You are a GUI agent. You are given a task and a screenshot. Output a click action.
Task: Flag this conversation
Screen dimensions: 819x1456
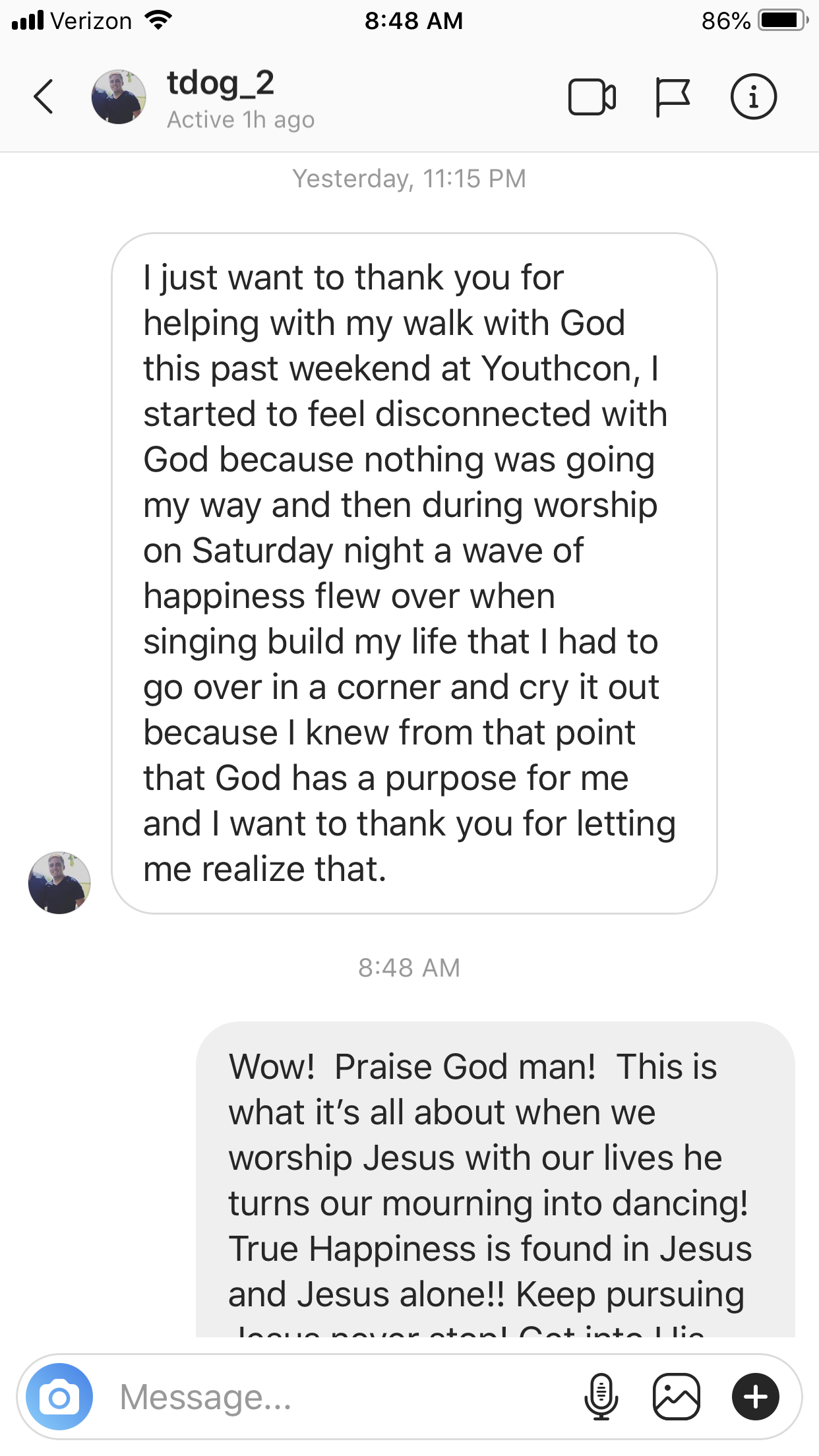672,97
